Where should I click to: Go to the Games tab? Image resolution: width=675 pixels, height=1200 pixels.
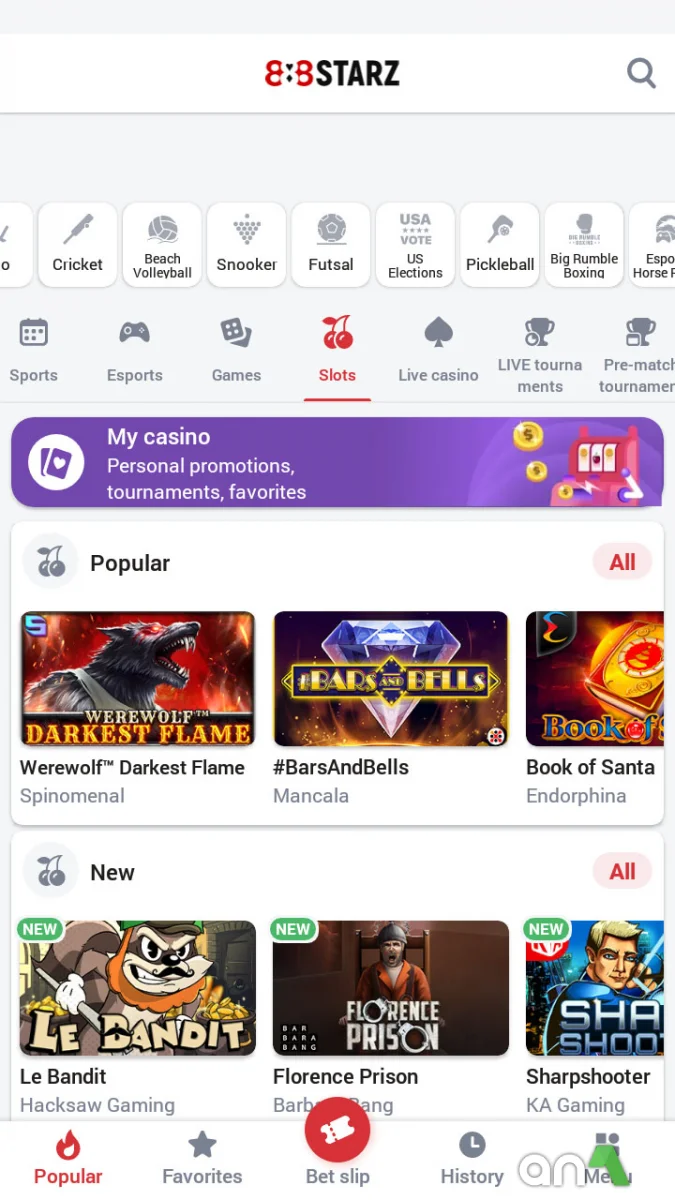pos(236,350)
